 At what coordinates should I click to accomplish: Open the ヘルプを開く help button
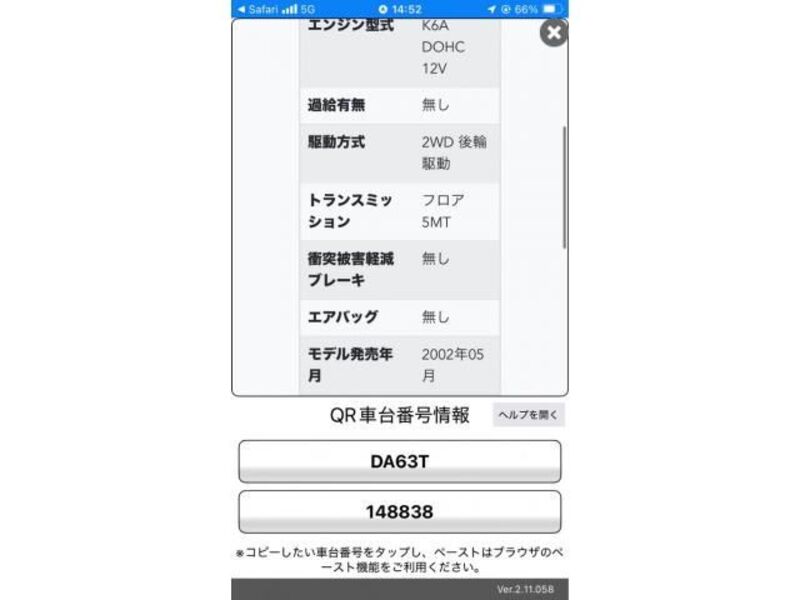coord(528,414)
